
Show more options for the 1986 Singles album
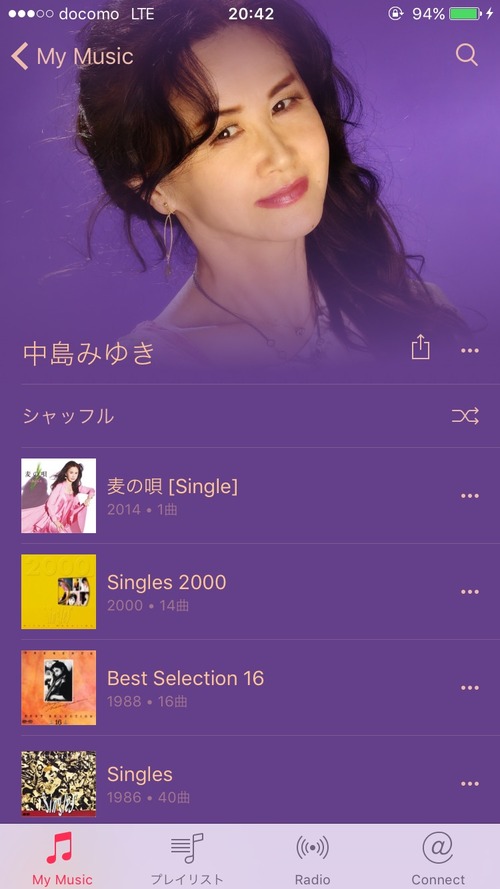click(x=469, y=784)
